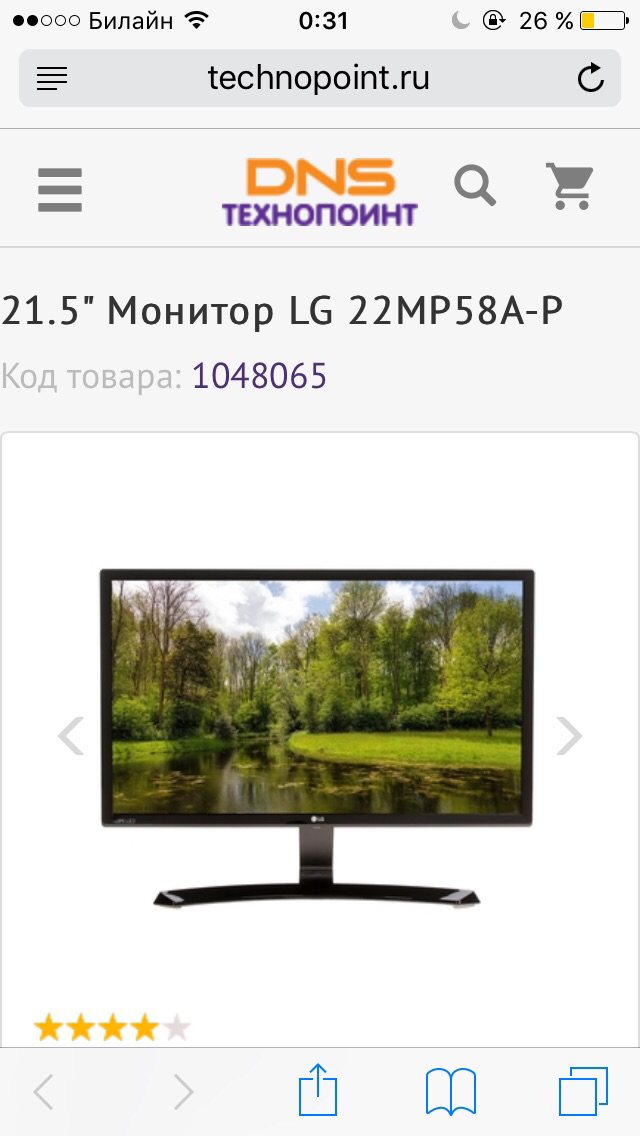
Task: Show the next product photo
Action: pos(568,736)
